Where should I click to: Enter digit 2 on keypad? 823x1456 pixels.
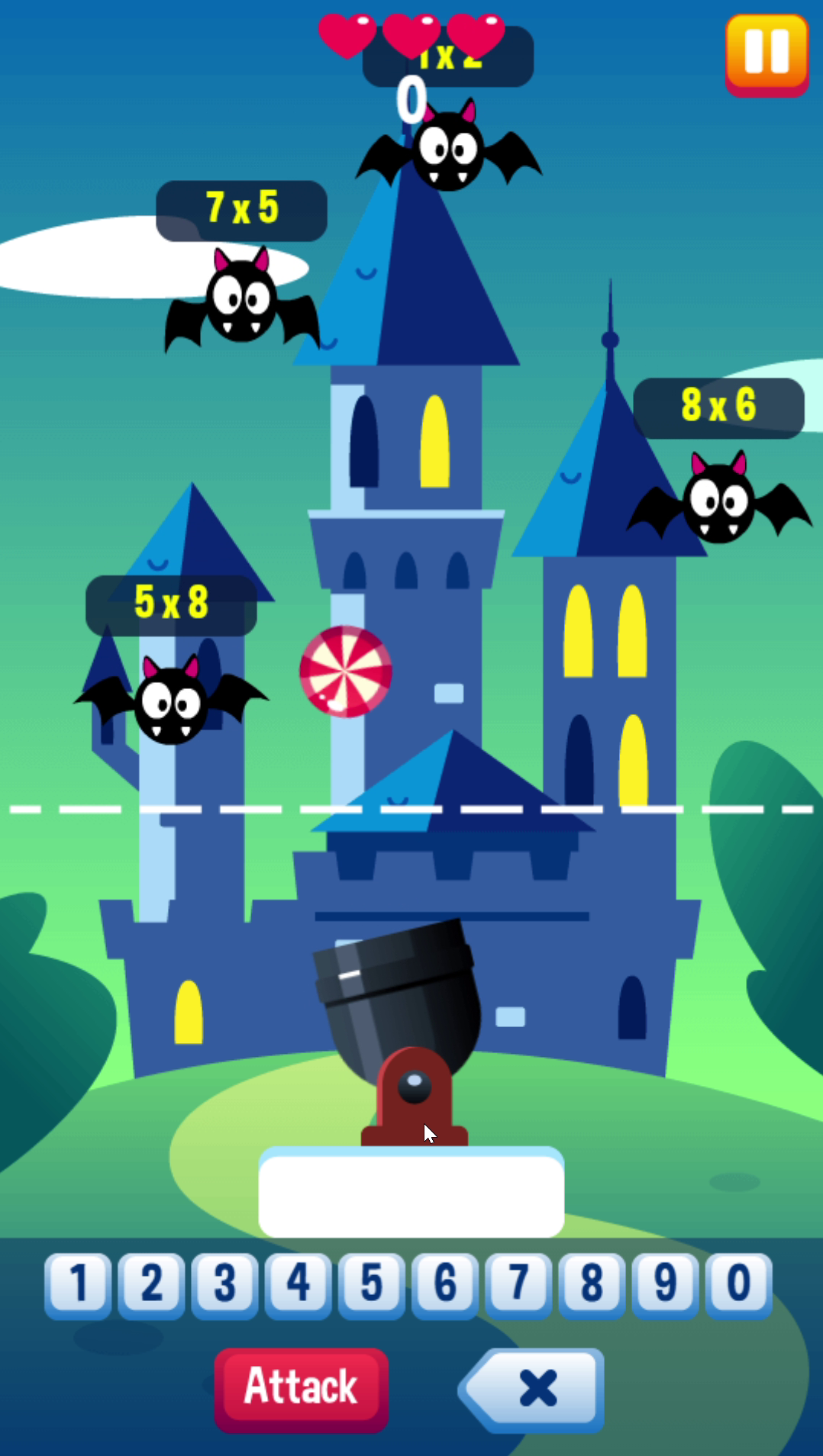151,1284
